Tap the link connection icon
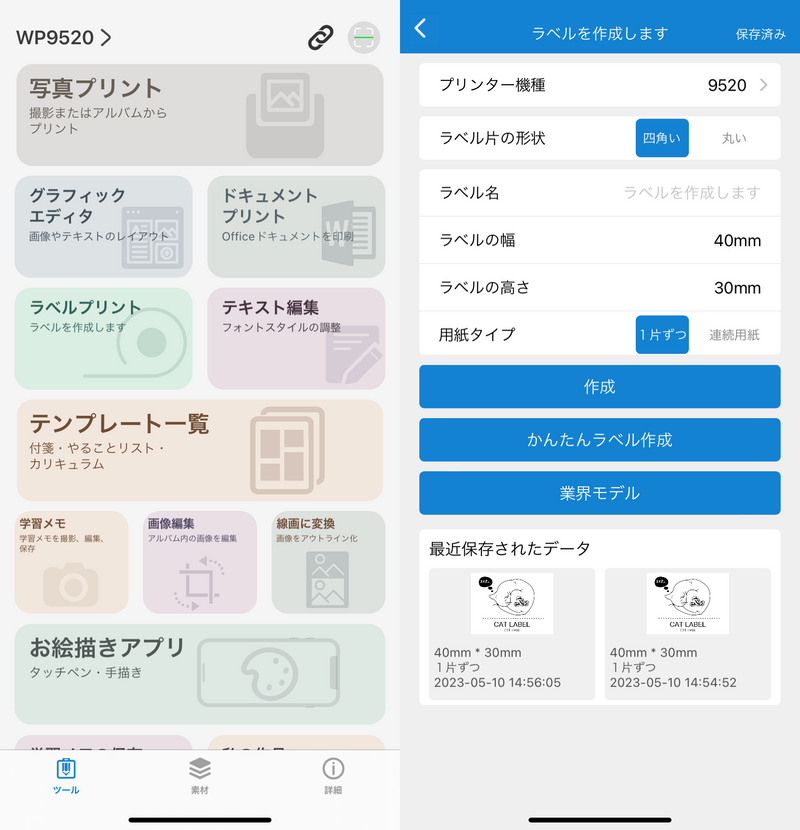This screenshot has height=830, width=800. 321,38
